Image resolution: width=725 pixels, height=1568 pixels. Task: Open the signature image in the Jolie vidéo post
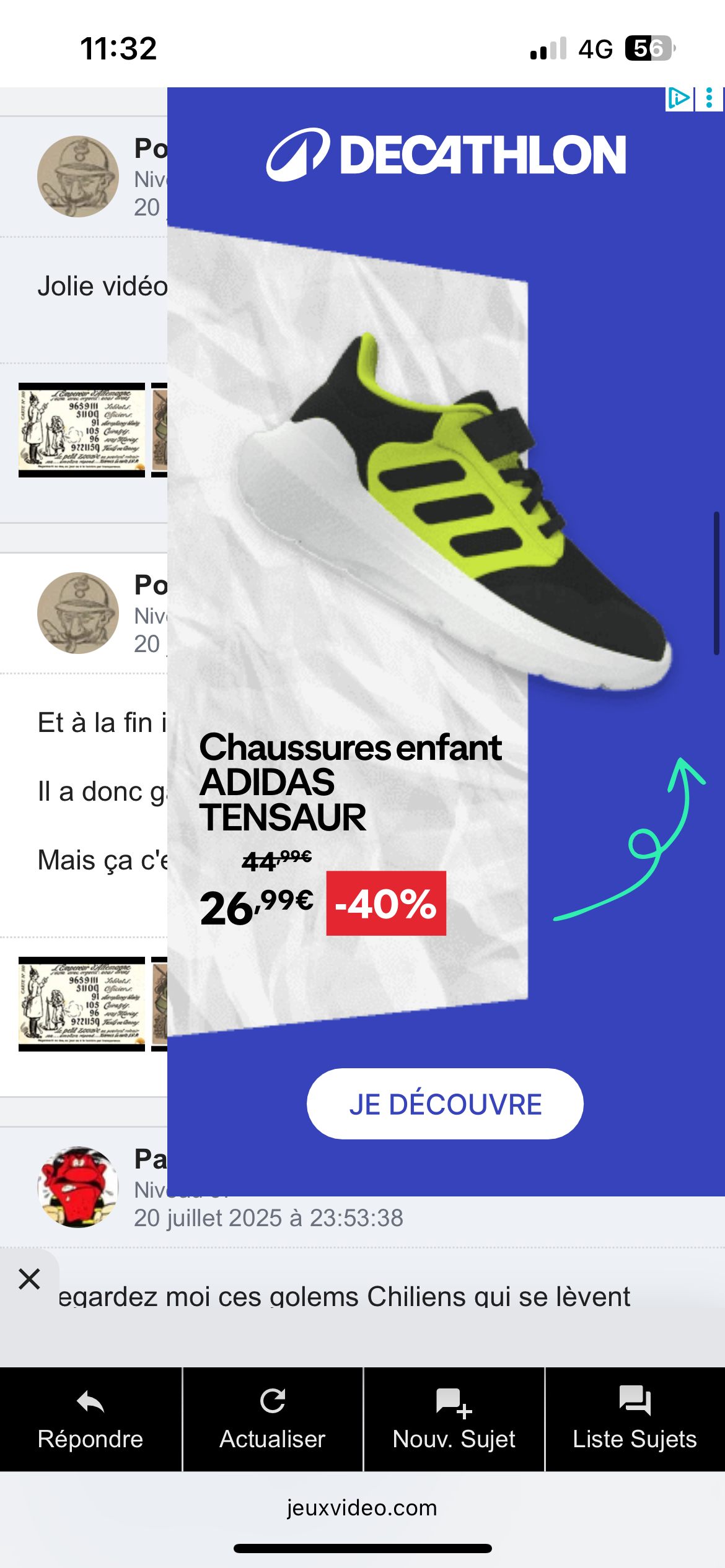pyautogui.click(x=82, y=430)
